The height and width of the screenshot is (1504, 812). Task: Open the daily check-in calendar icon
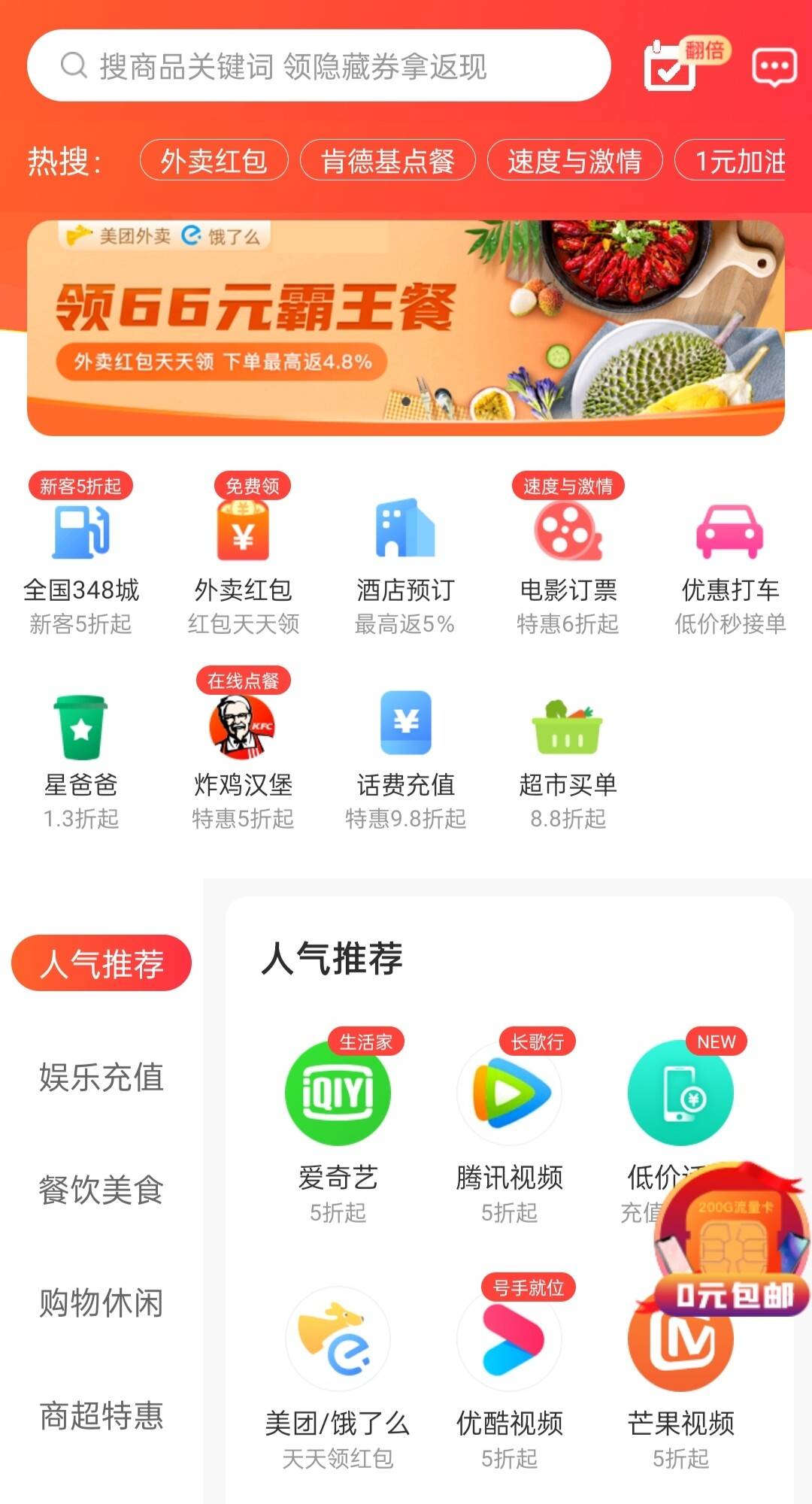(x=669, y=66)
